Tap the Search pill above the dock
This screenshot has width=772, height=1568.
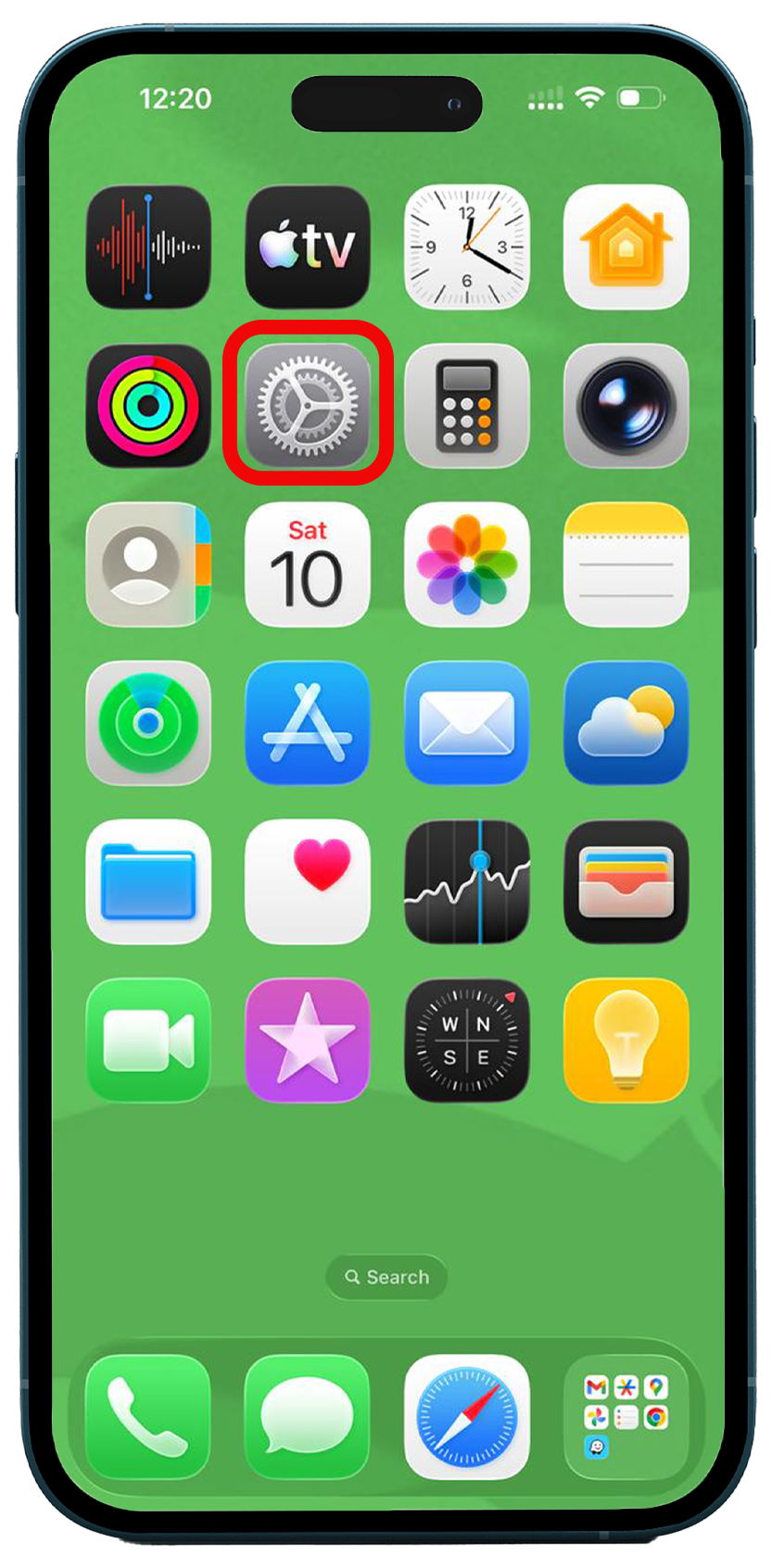(x=386, y=1277)
